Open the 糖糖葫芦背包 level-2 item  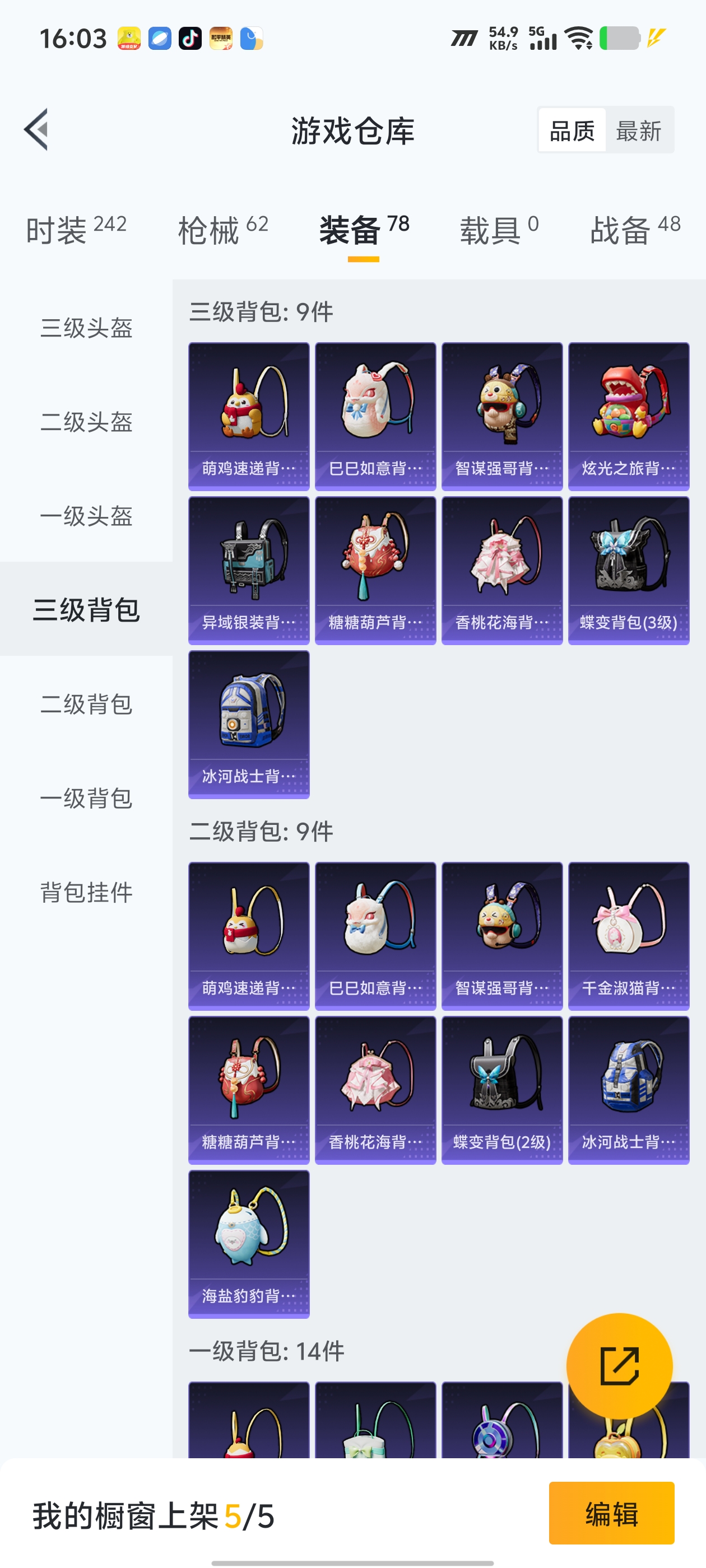pyautogui.click(x=249, y=1090)
